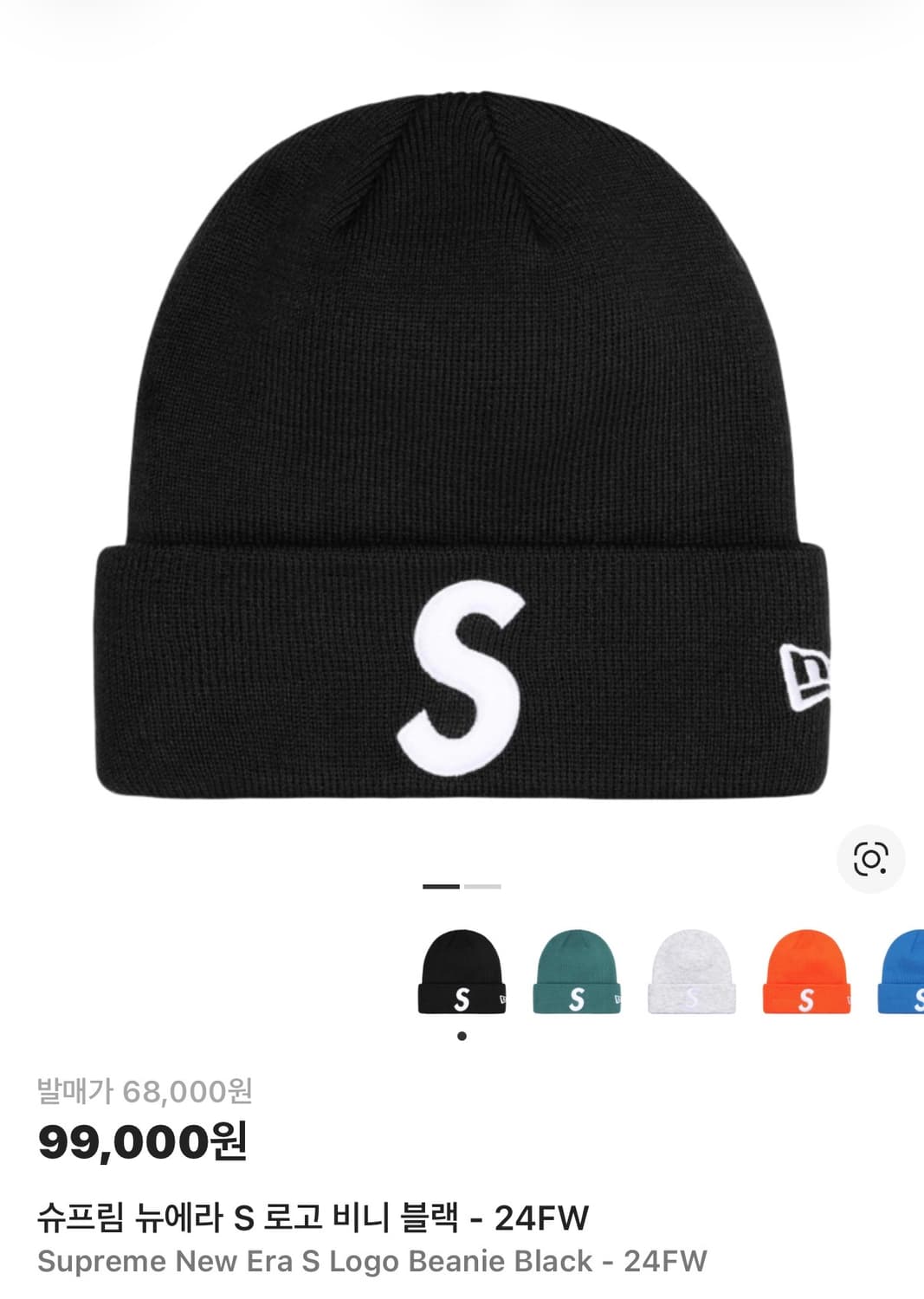Tap the S logo embroidery on the beanie photo
The width and height of the screenshot is (924, 1299).
[x=468, y=680]
